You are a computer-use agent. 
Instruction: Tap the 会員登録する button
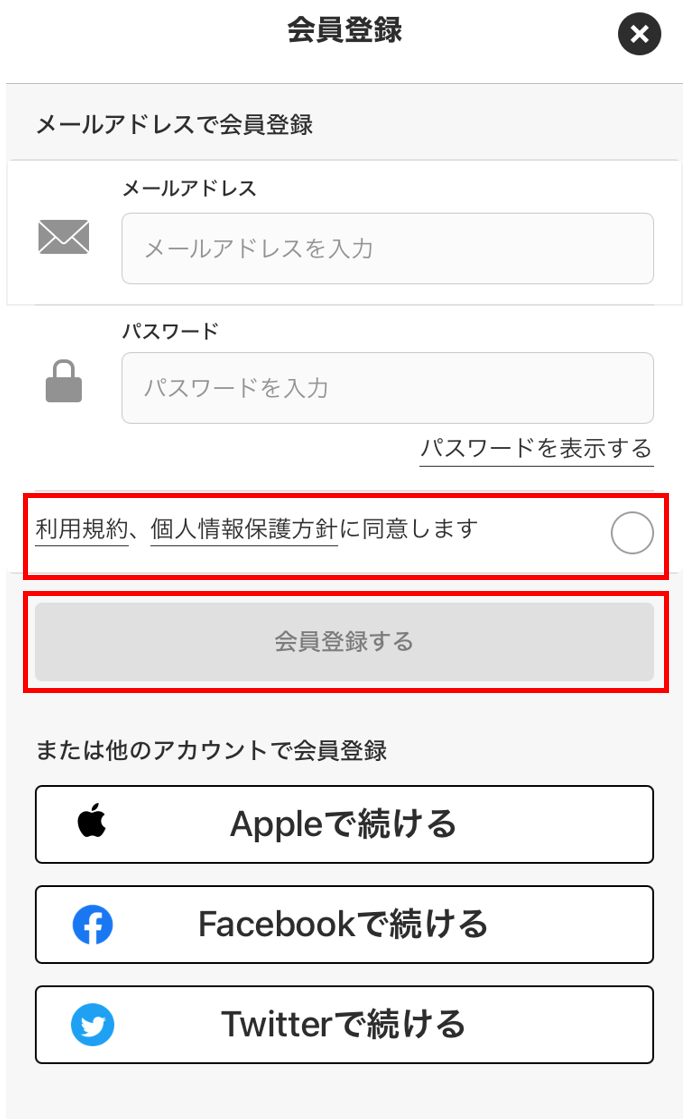(344, 642)
